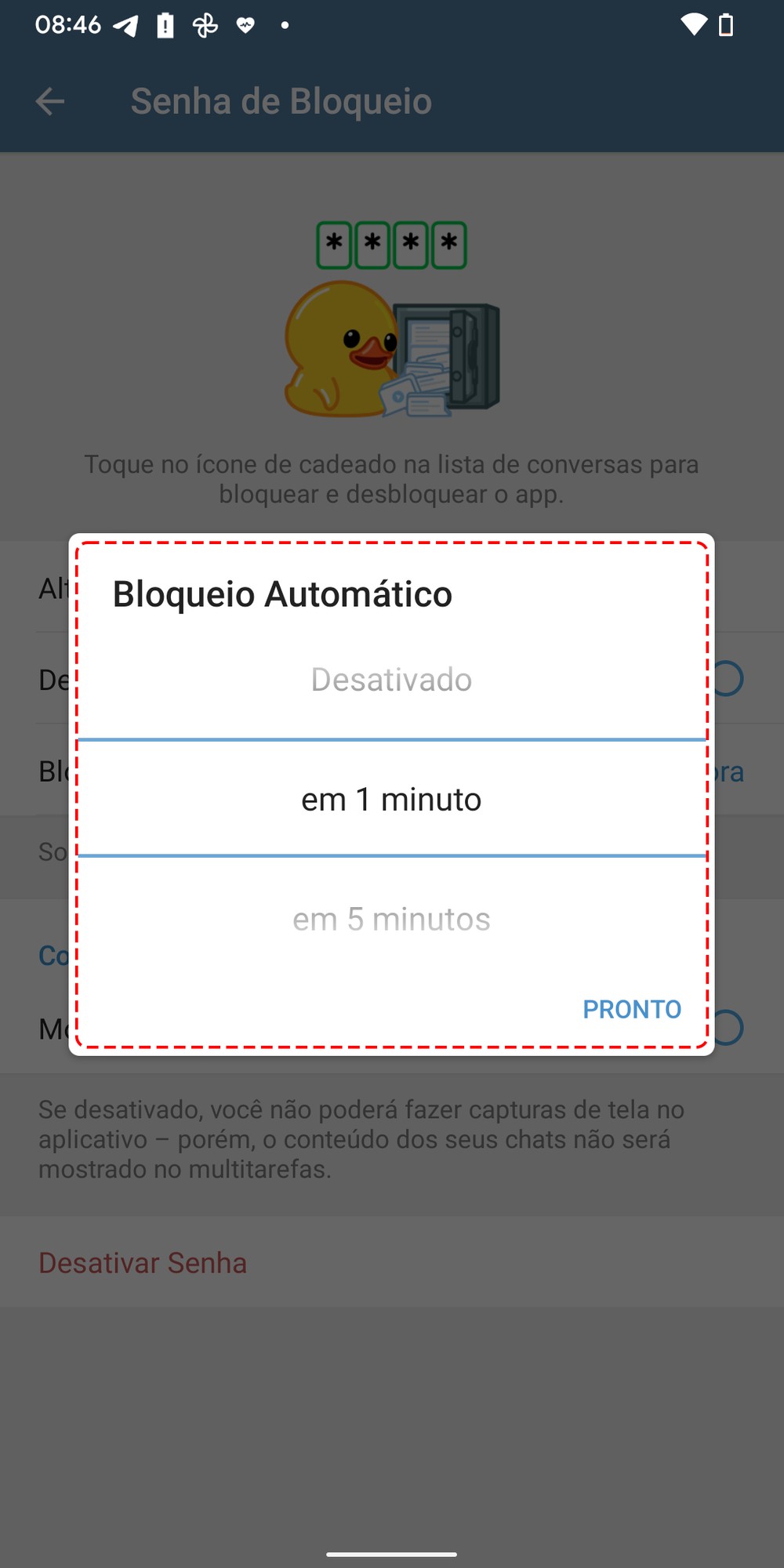Choose the em 5 minutos option
Screen dimensions: 784x1568
[x=391, y=919]
